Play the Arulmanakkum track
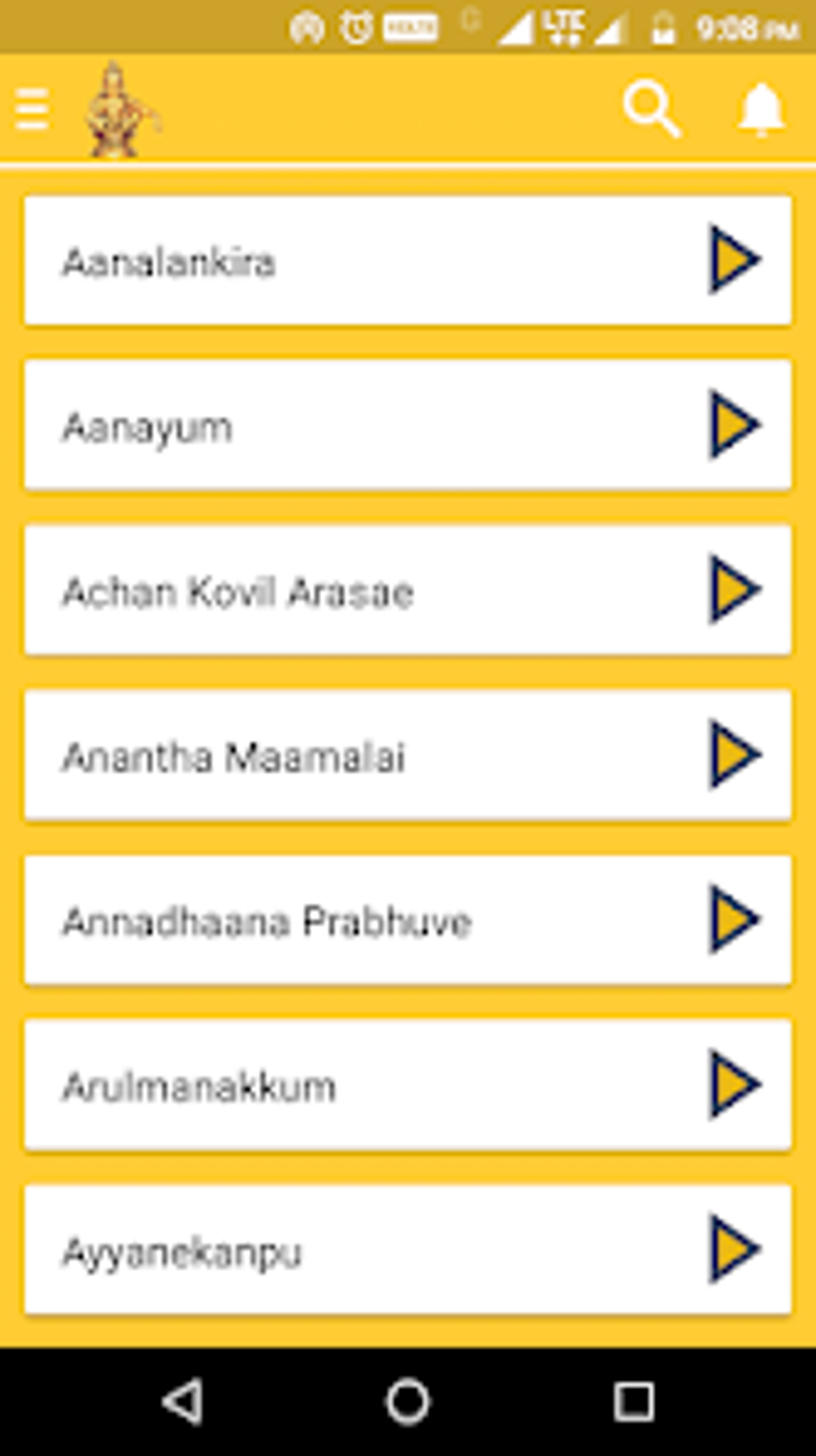This screenshot has height=1456, width=816. [x=734, y=1085]
